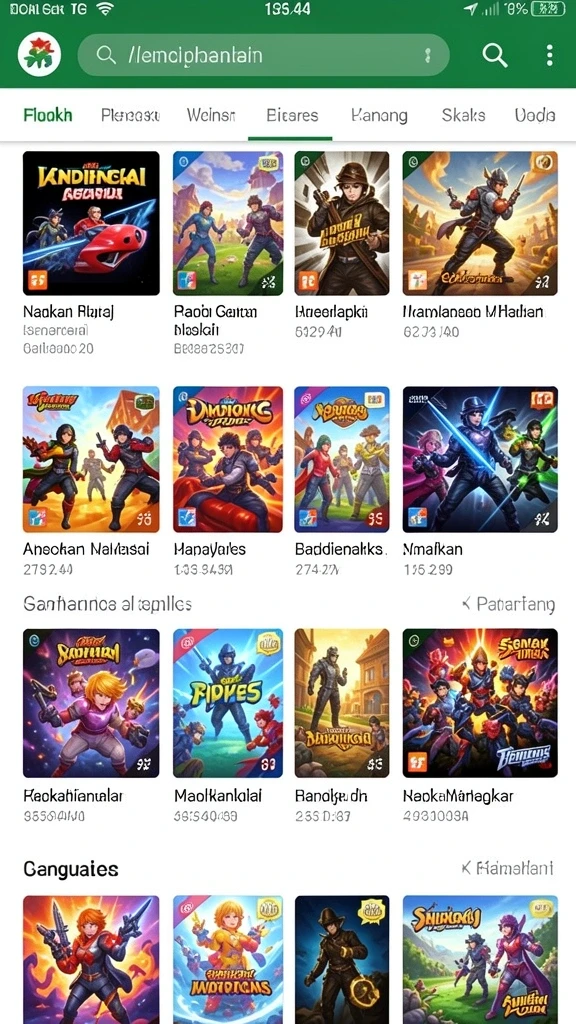Open the Skaks tab
This screenshot has height=1024, width=576.
[x=463, y=116]
